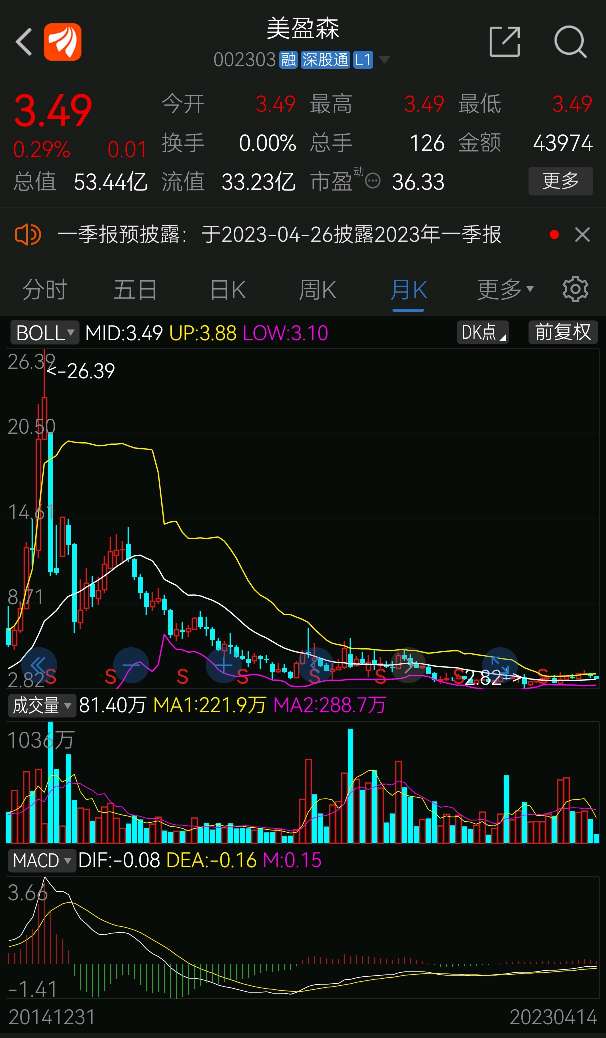
Task: Switch to the 分时 tab
Action: pyautogui.click(x=45, y=290)
